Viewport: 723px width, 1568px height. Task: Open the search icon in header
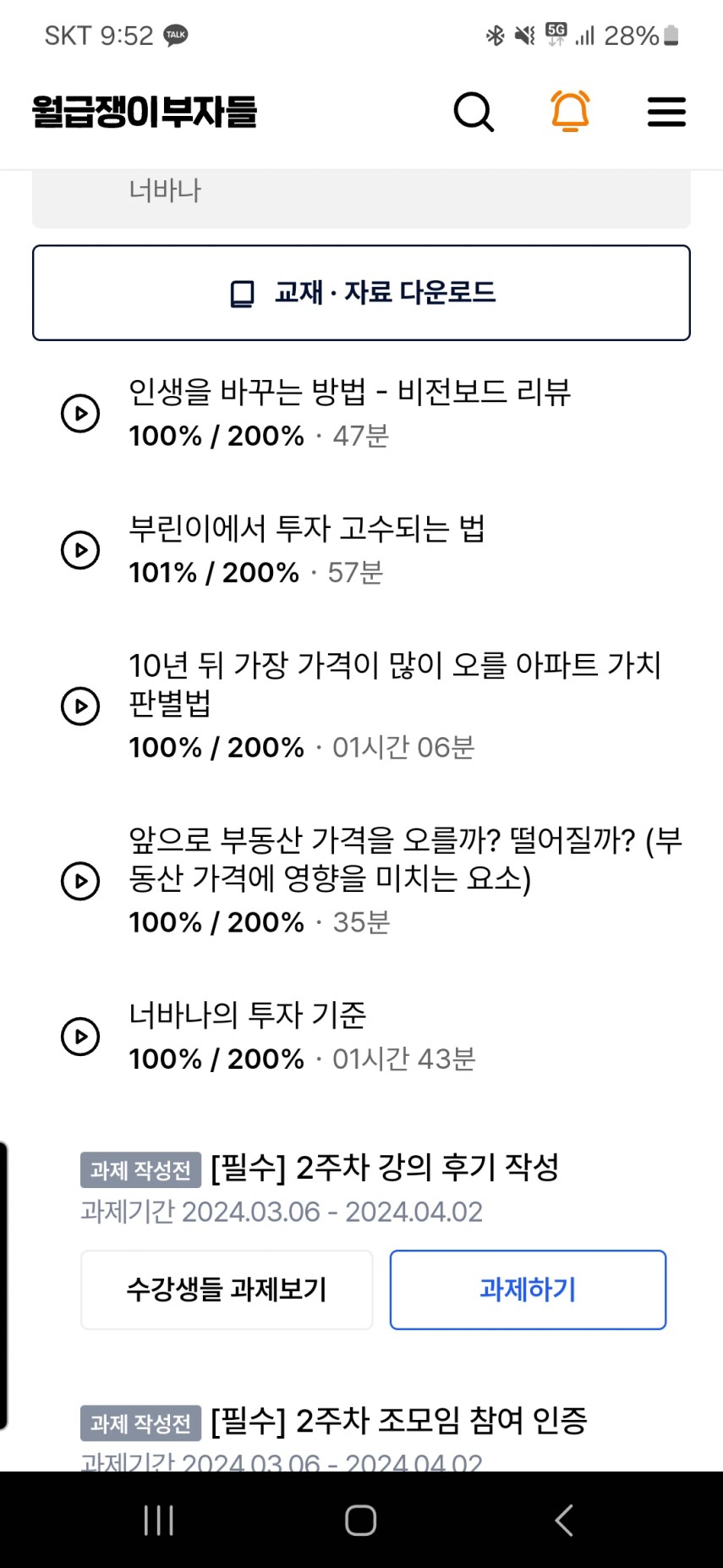(474, 112)
